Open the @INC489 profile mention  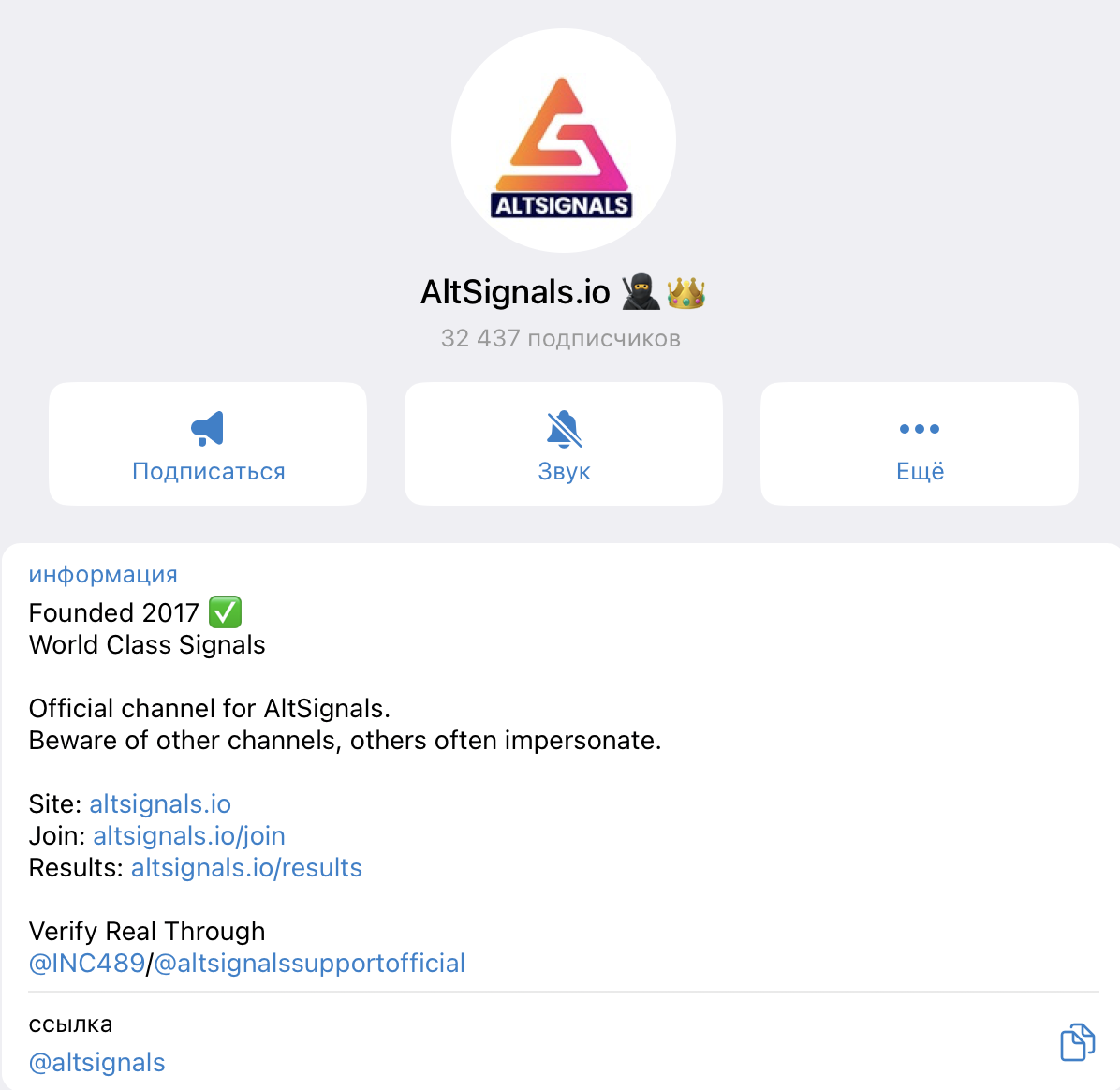coord(87,964)
